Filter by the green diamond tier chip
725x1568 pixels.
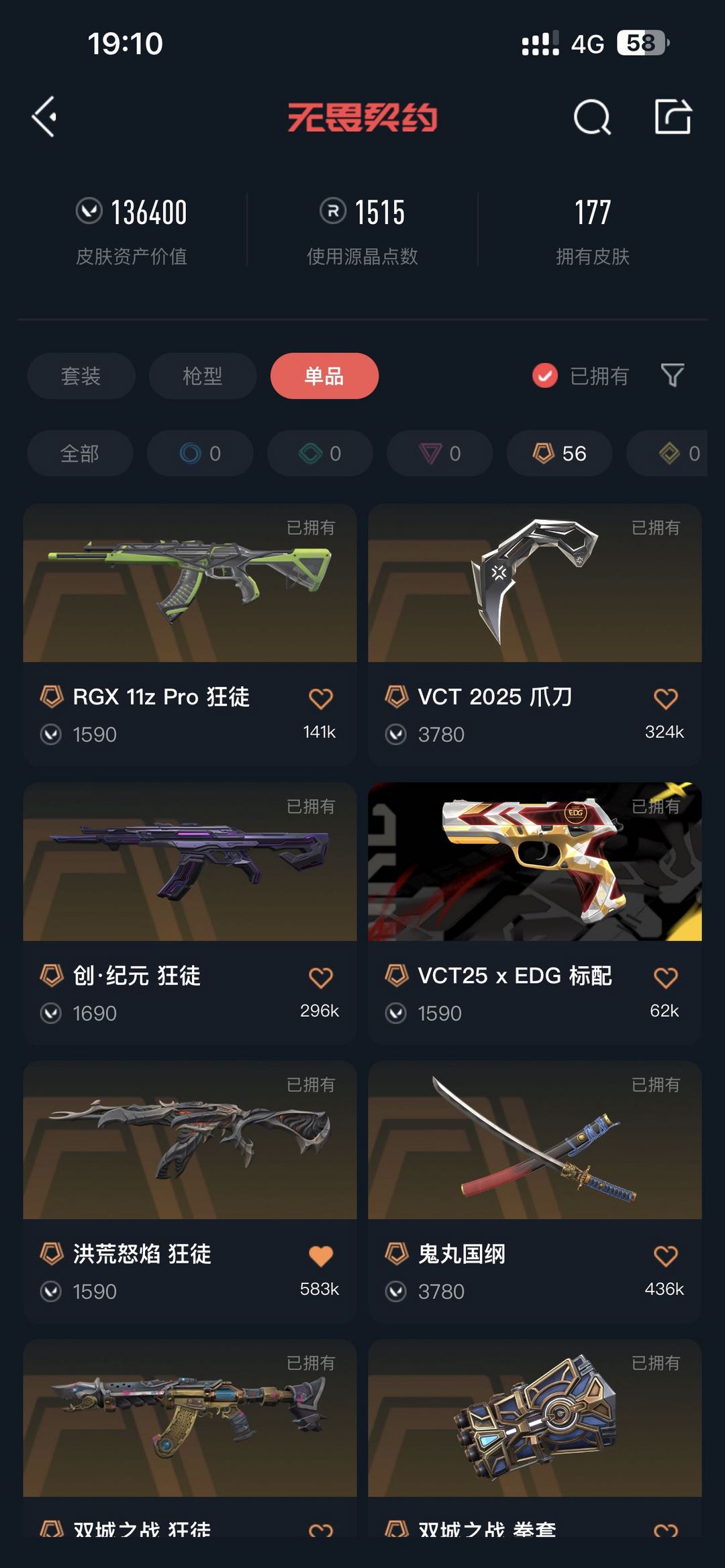click(320, 454)
